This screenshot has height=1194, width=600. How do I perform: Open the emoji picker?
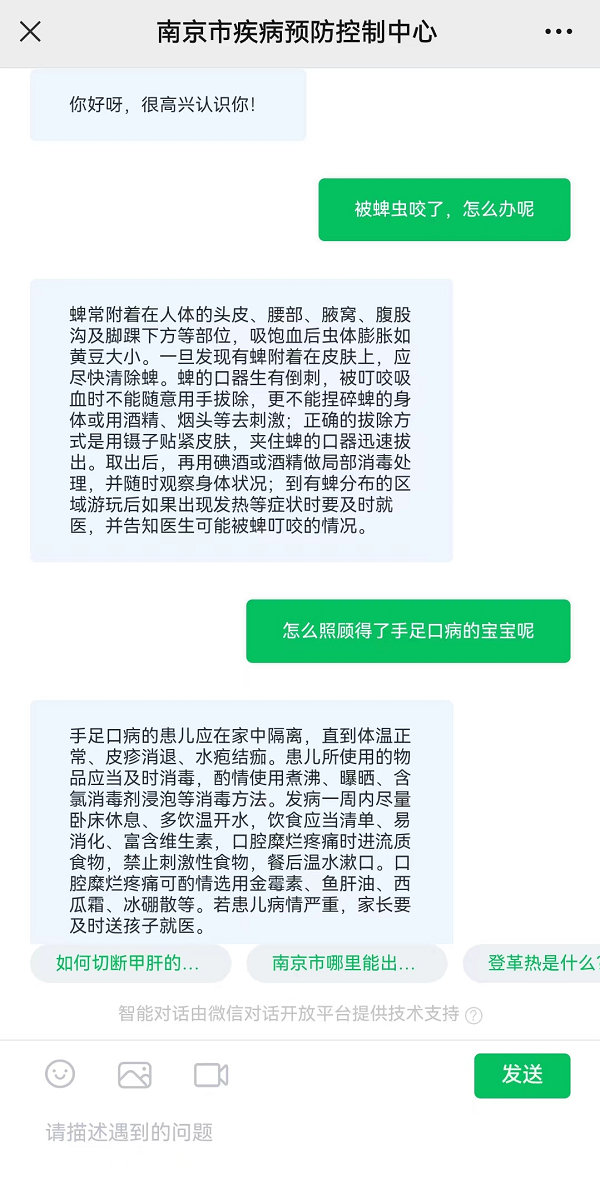point(60,1074)
